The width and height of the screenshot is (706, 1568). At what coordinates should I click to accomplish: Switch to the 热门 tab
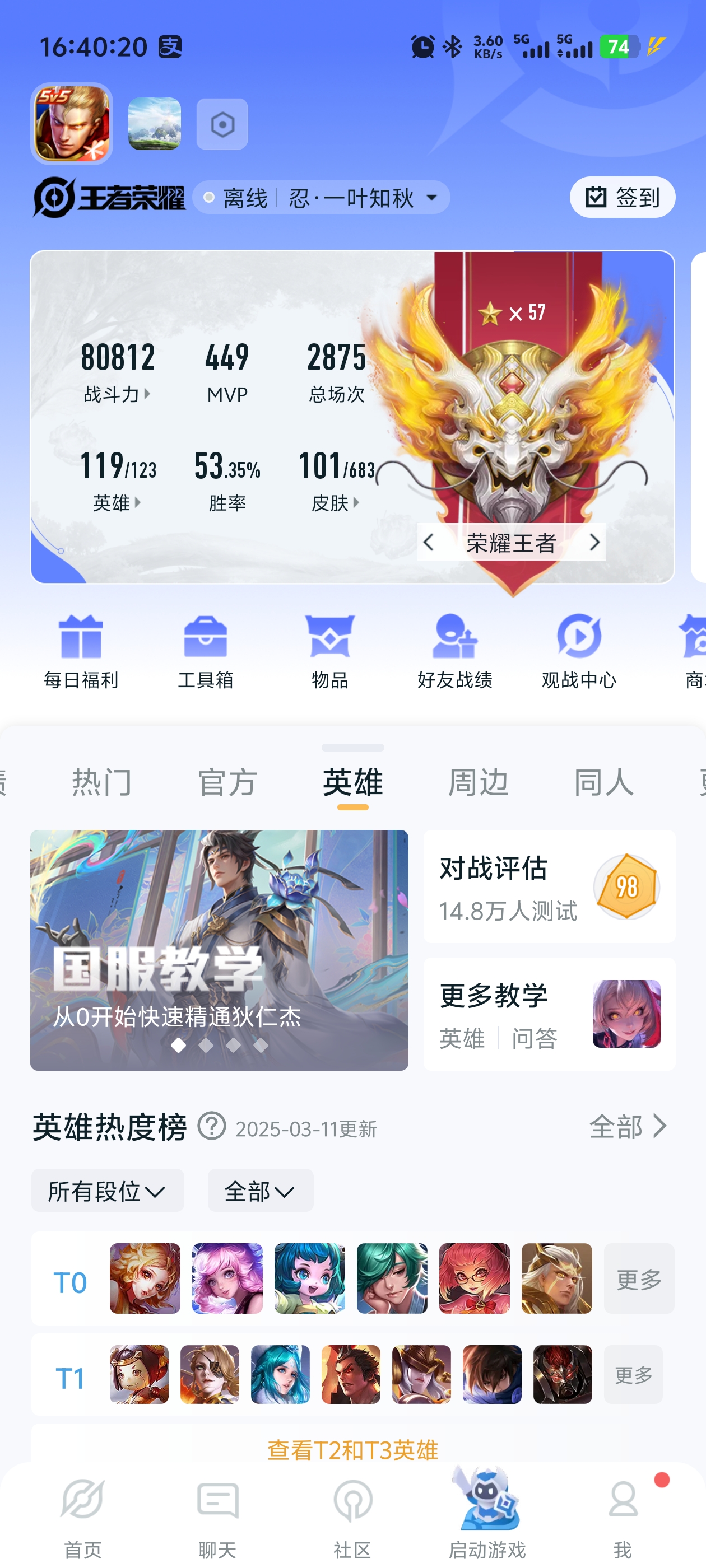pos(102,782)
